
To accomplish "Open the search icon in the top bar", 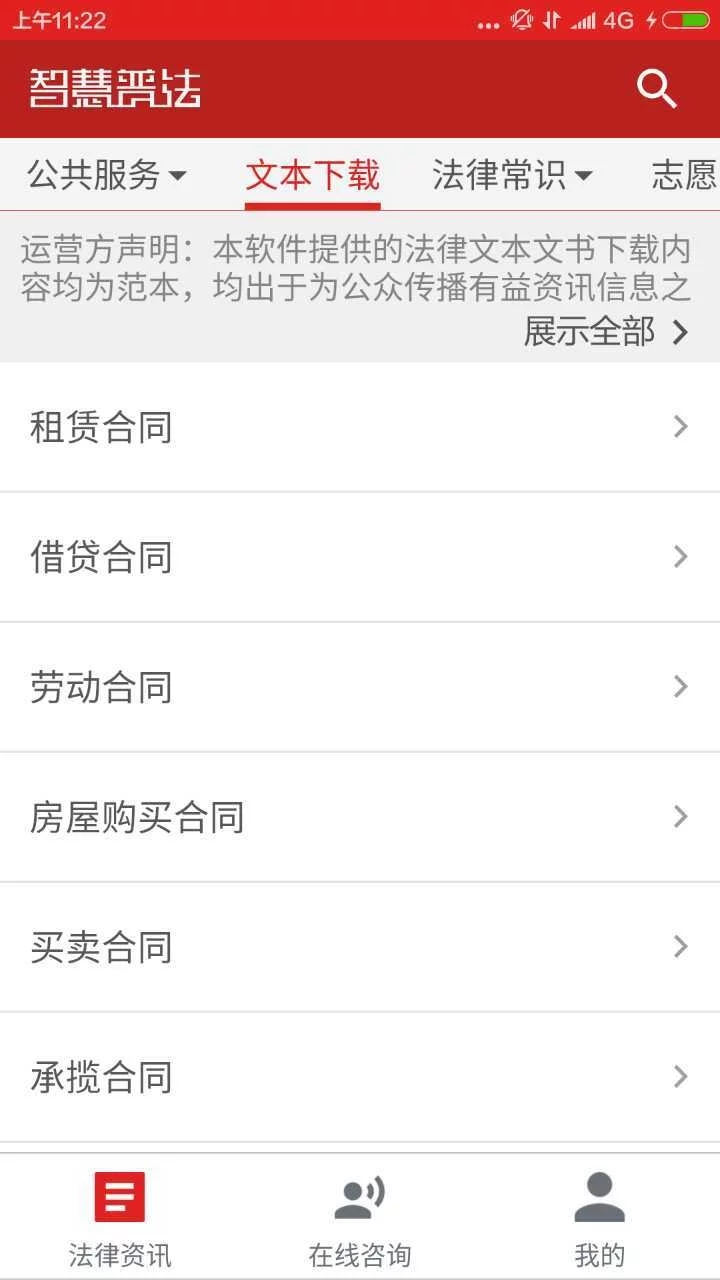I will [656, 88].
